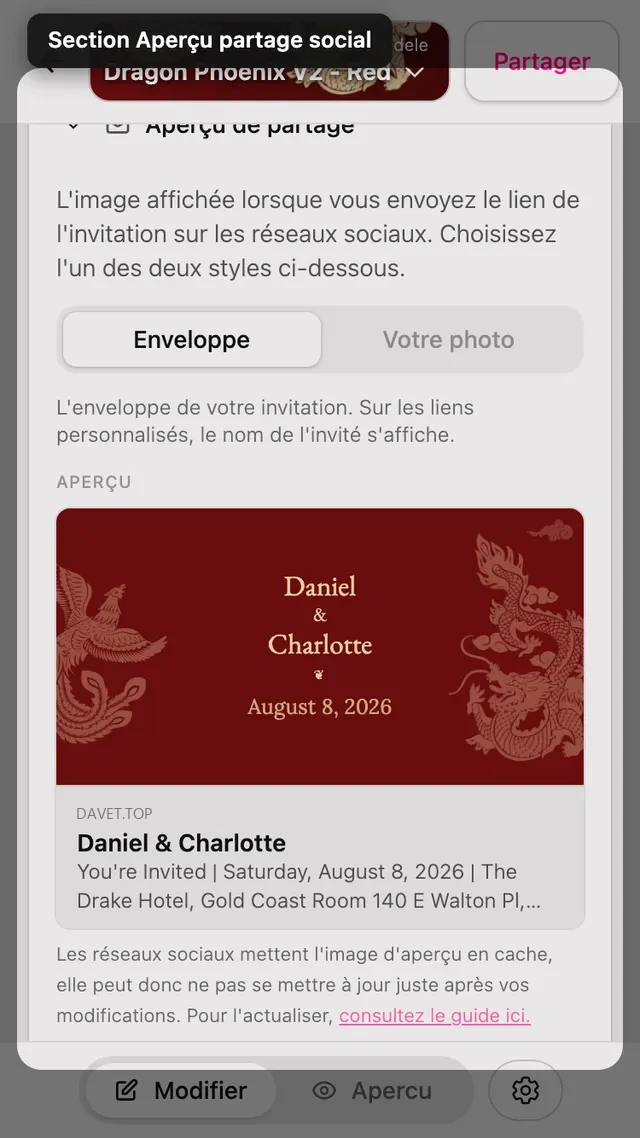640x1138 pixels.
Task: Select the Enveloppe preview style
Action: [192, 340]
